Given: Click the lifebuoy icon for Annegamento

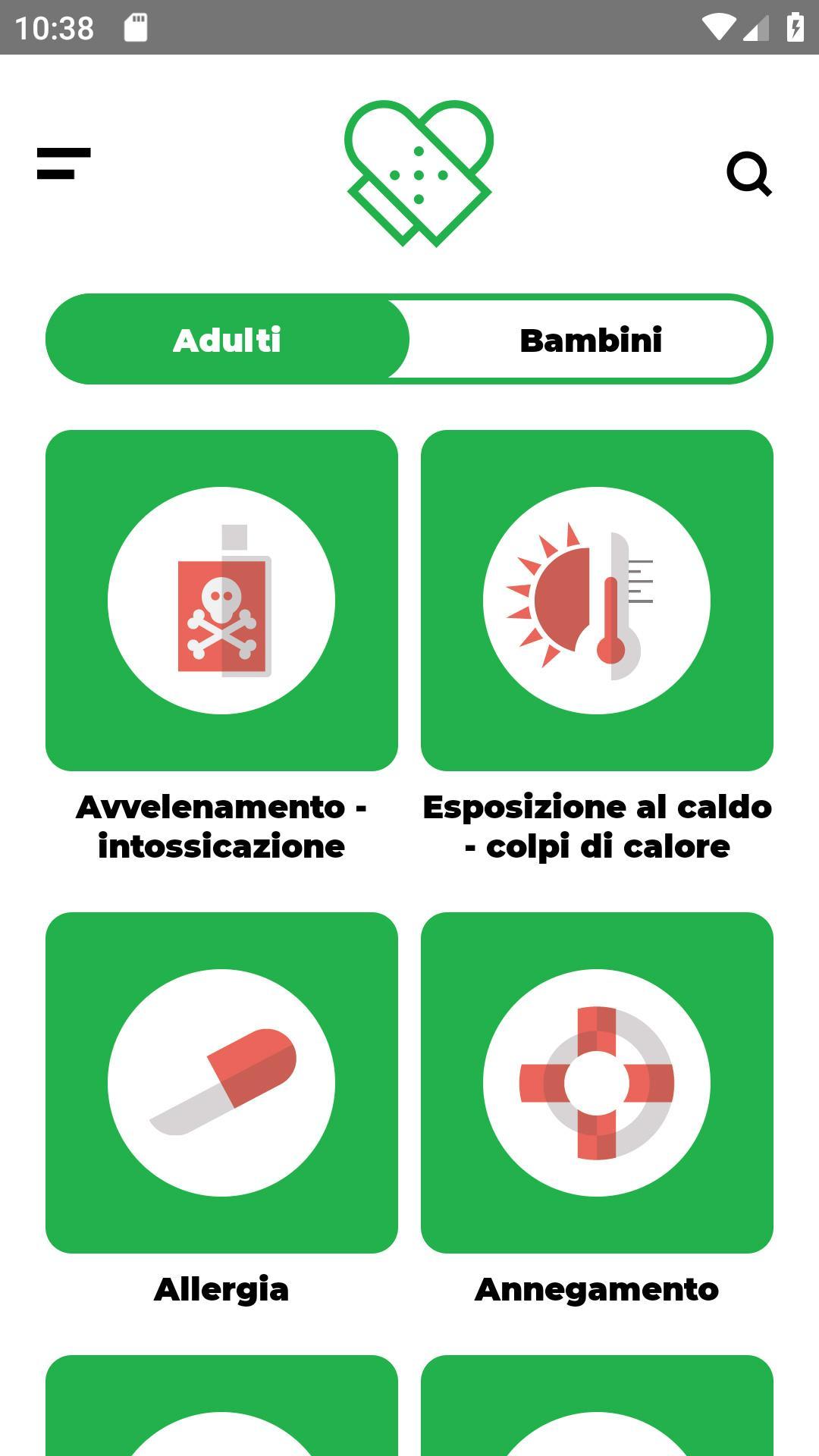Looking at the screenshot, I should pyautogui.click(x=598, y=1083).
